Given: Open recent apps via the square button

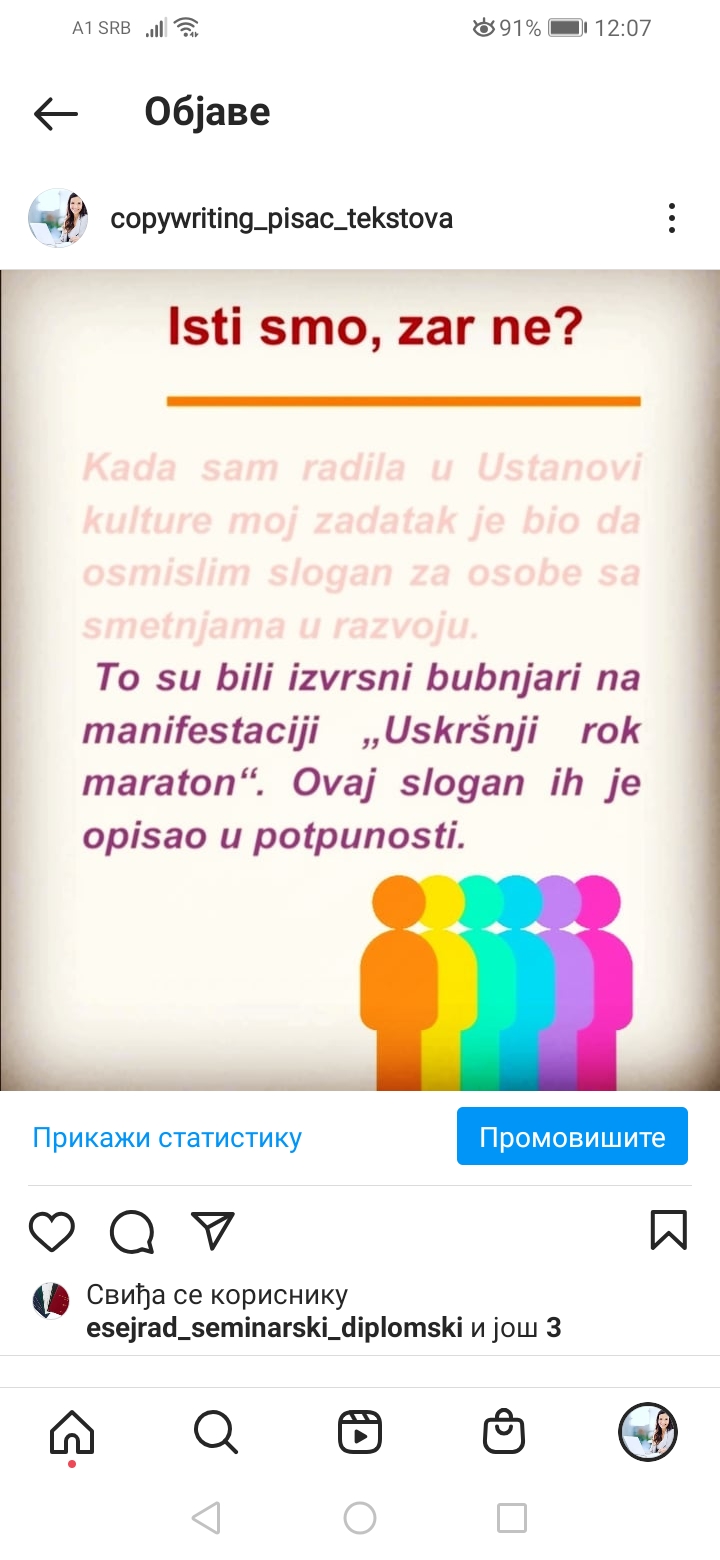Looking at the screenshot, I should 512,1518.
